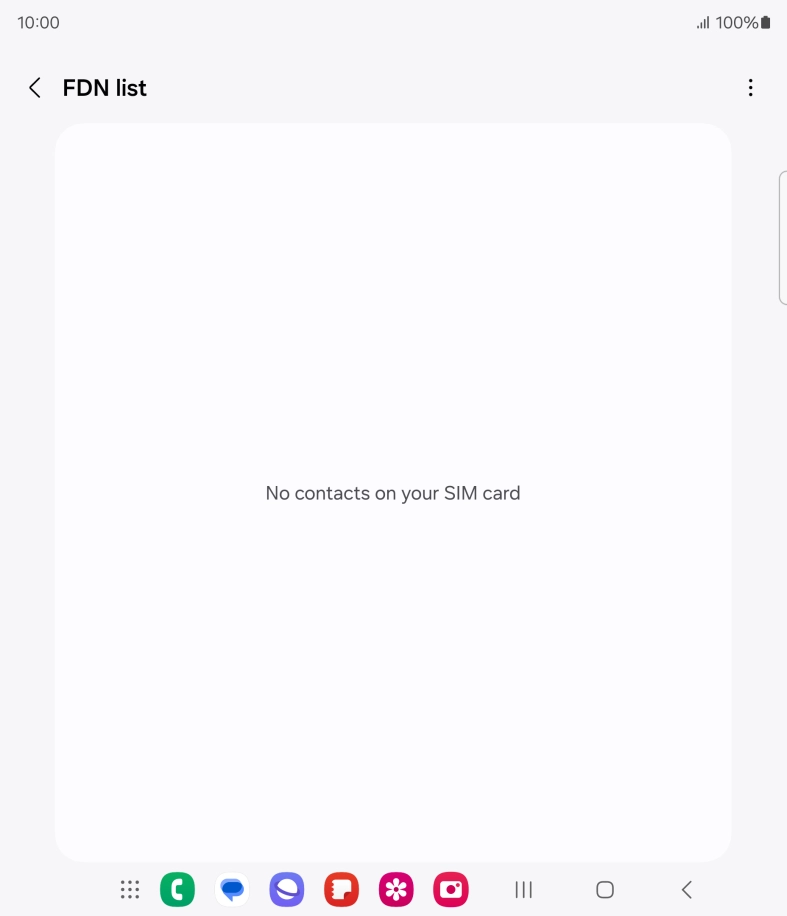Open Samsung Internet browser

click(x=286, y=889)
